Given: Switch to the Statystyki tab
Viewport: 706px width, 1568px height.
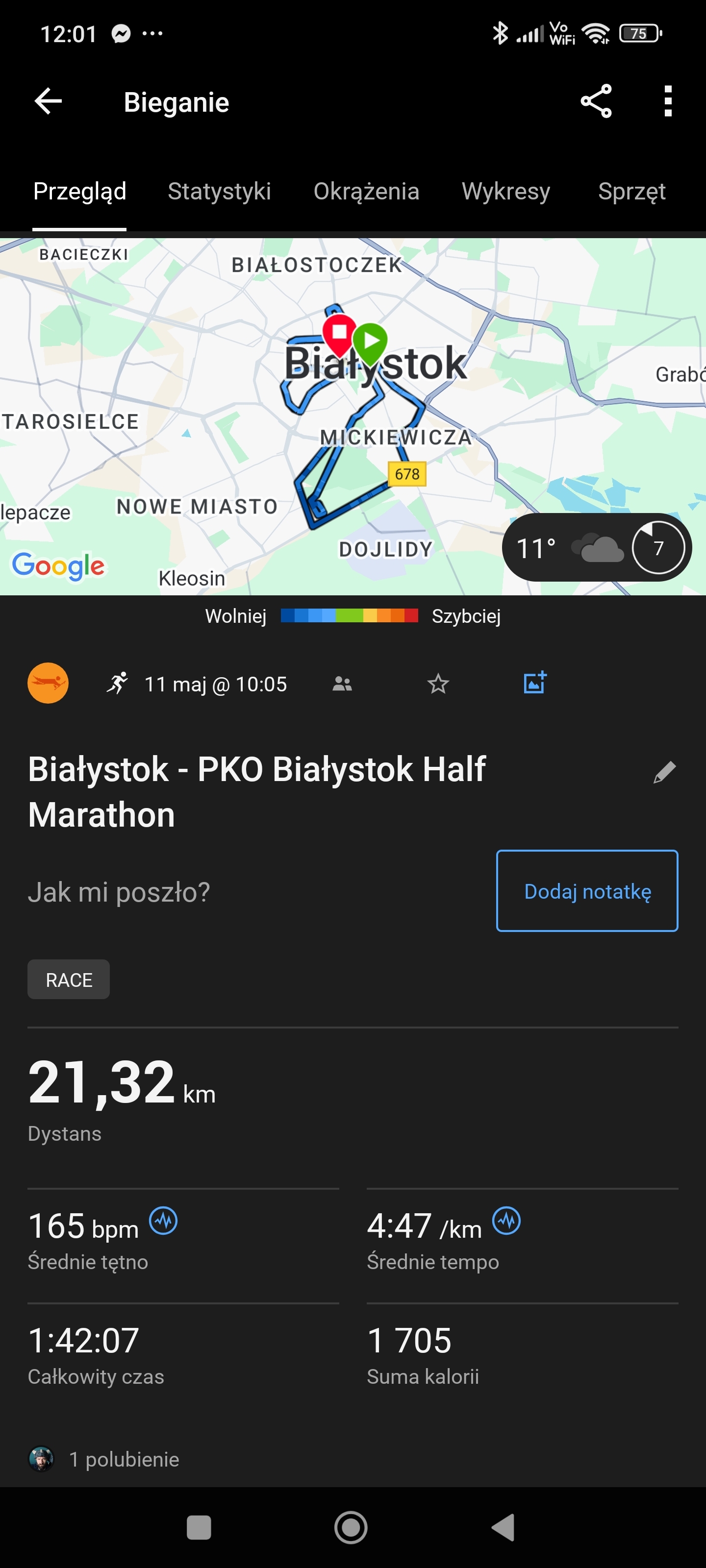Looking at the screenshot, I should pyautogui.click(x=219, y=192).
